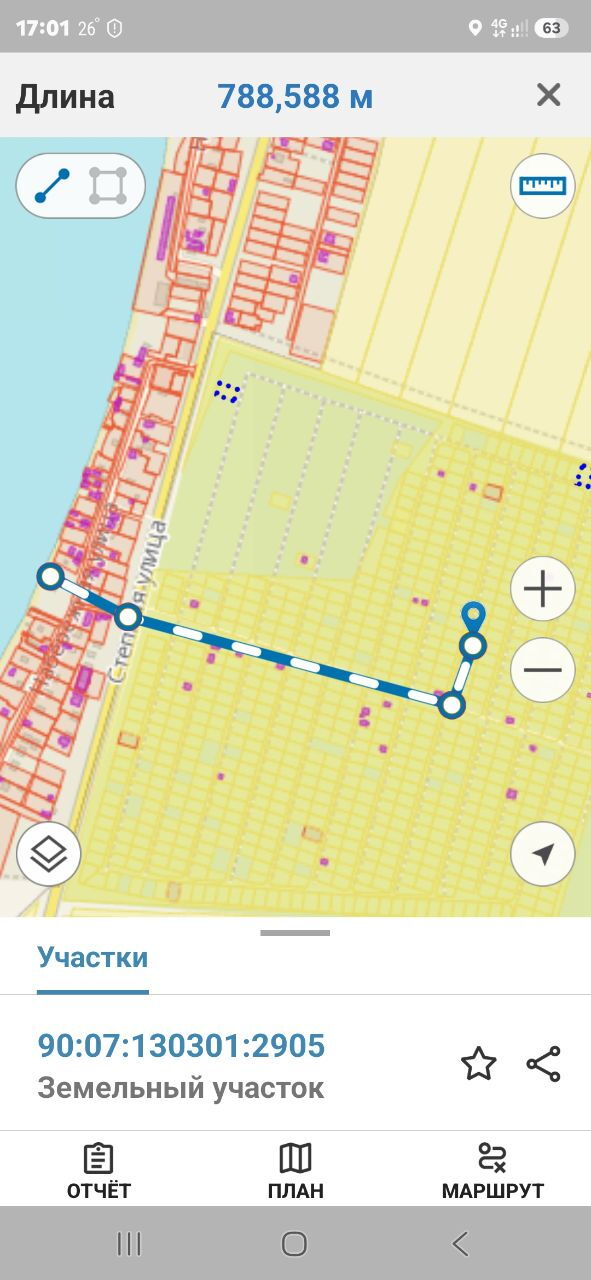Open the ОТЧЁТ report
591x1280 pixels.
click(98, 1170)
